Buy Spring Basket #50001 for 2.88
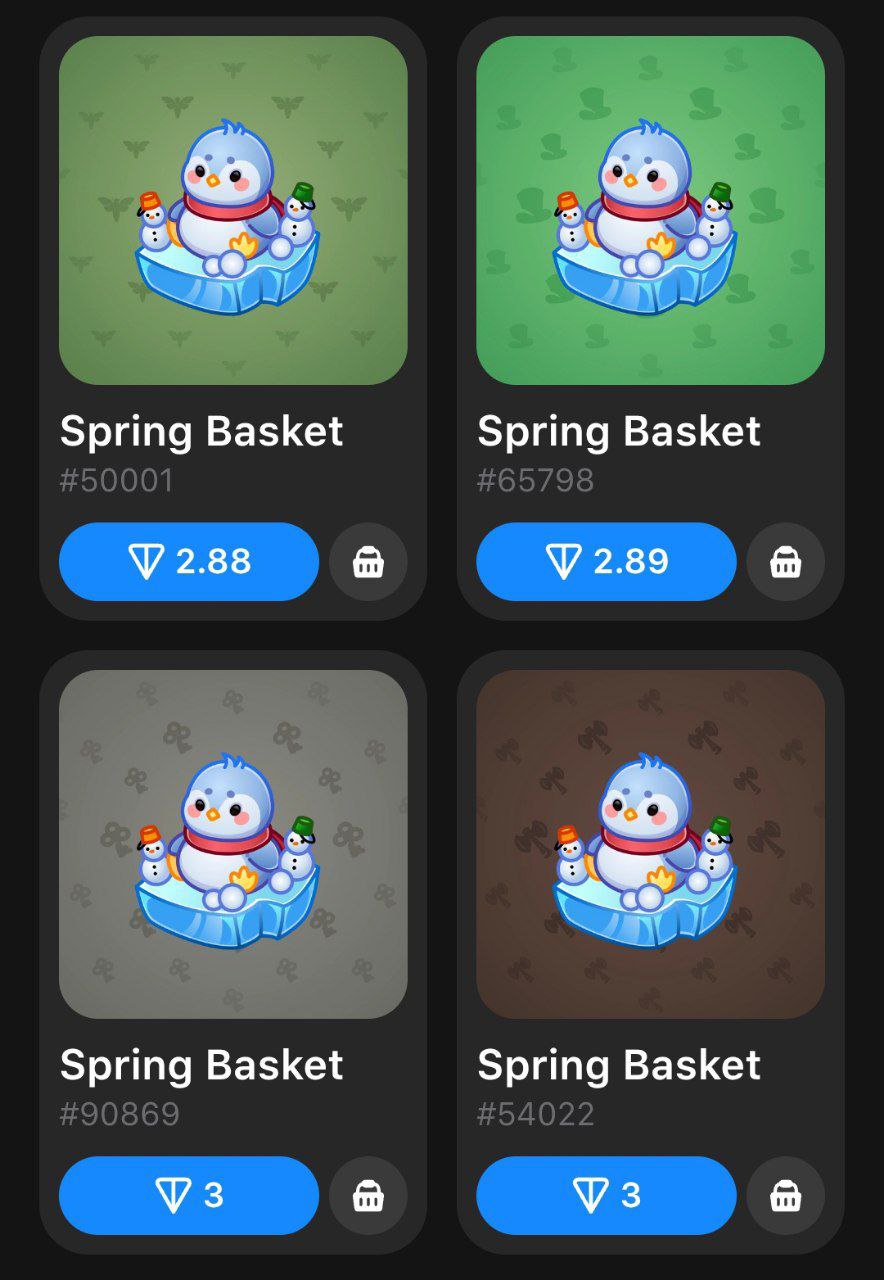Image resolution: width=884 pixels, height=1280 pixels. 189,562
